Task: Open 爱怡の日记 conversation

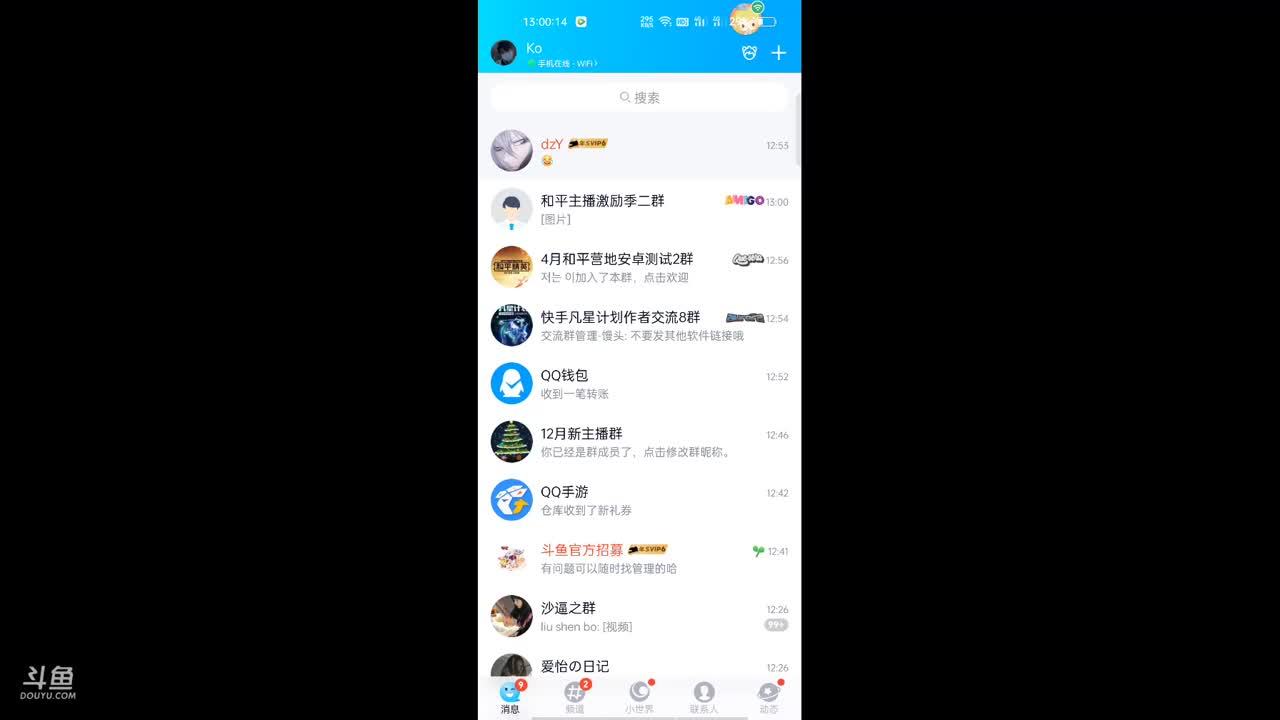Action: [639, 666]
